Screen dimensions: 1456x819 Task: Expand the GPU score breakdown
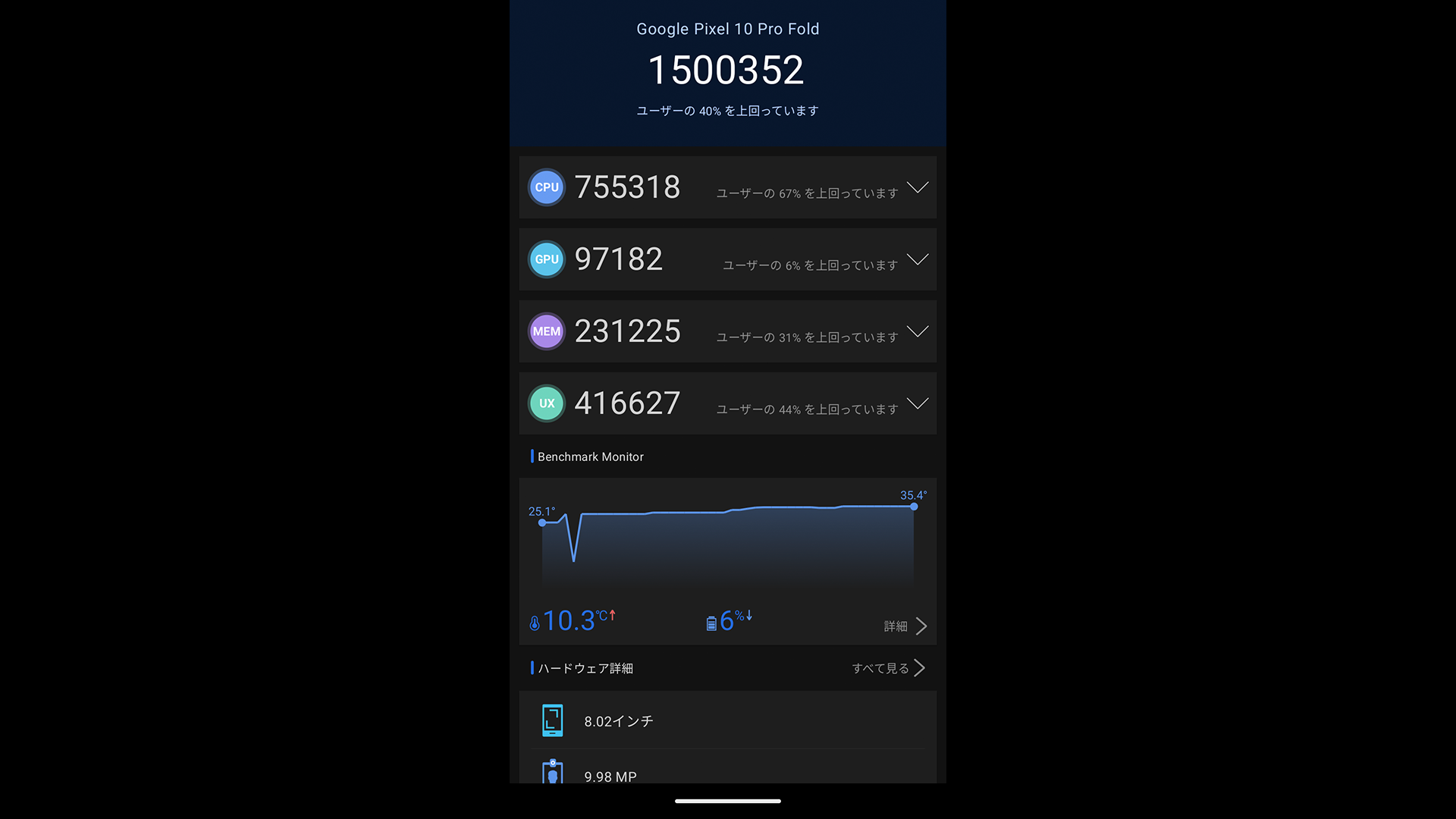coord(918,259)
